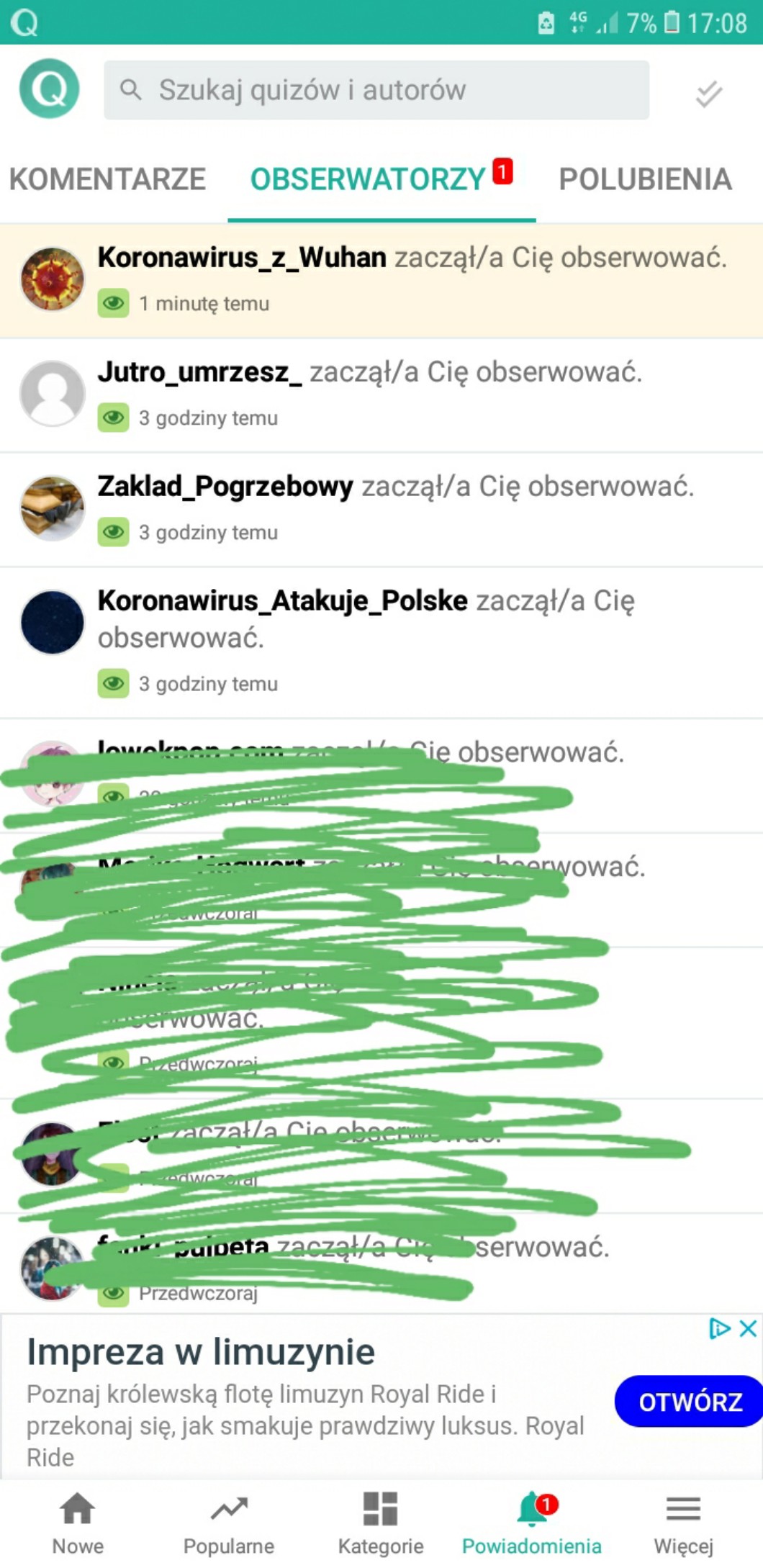Viewport: 763px width, 1568px height.
Task: Open notification from Jutro_umrzesz_
Action: pos(381,395)
